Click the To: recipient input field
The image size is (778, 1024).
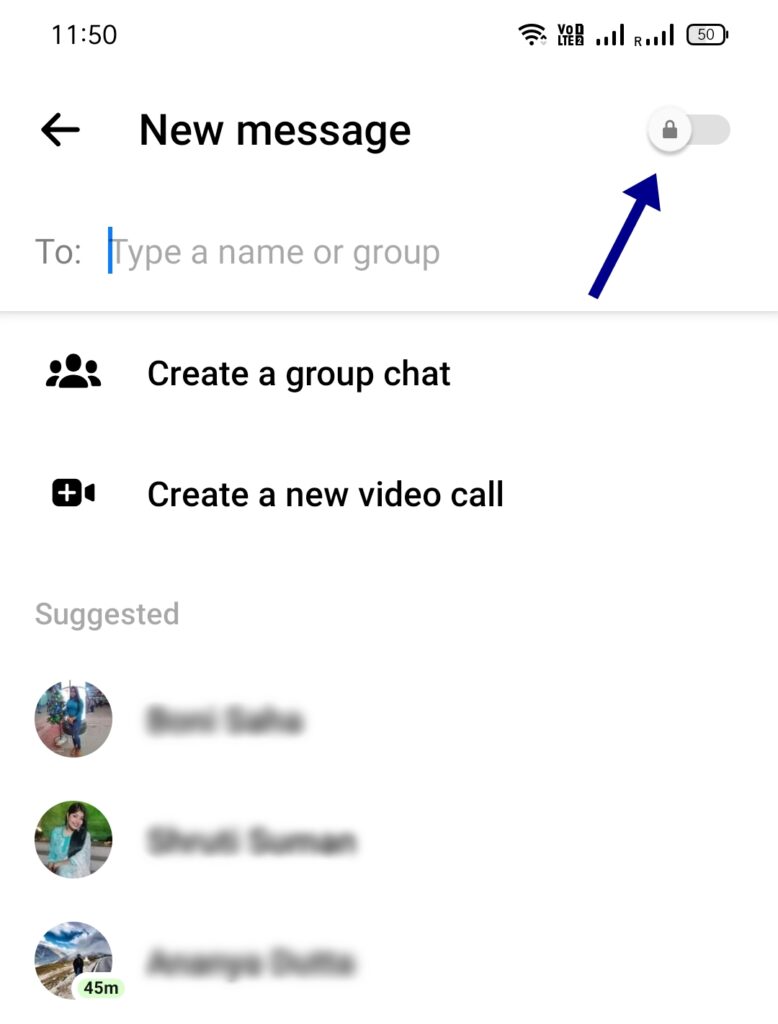275,251
